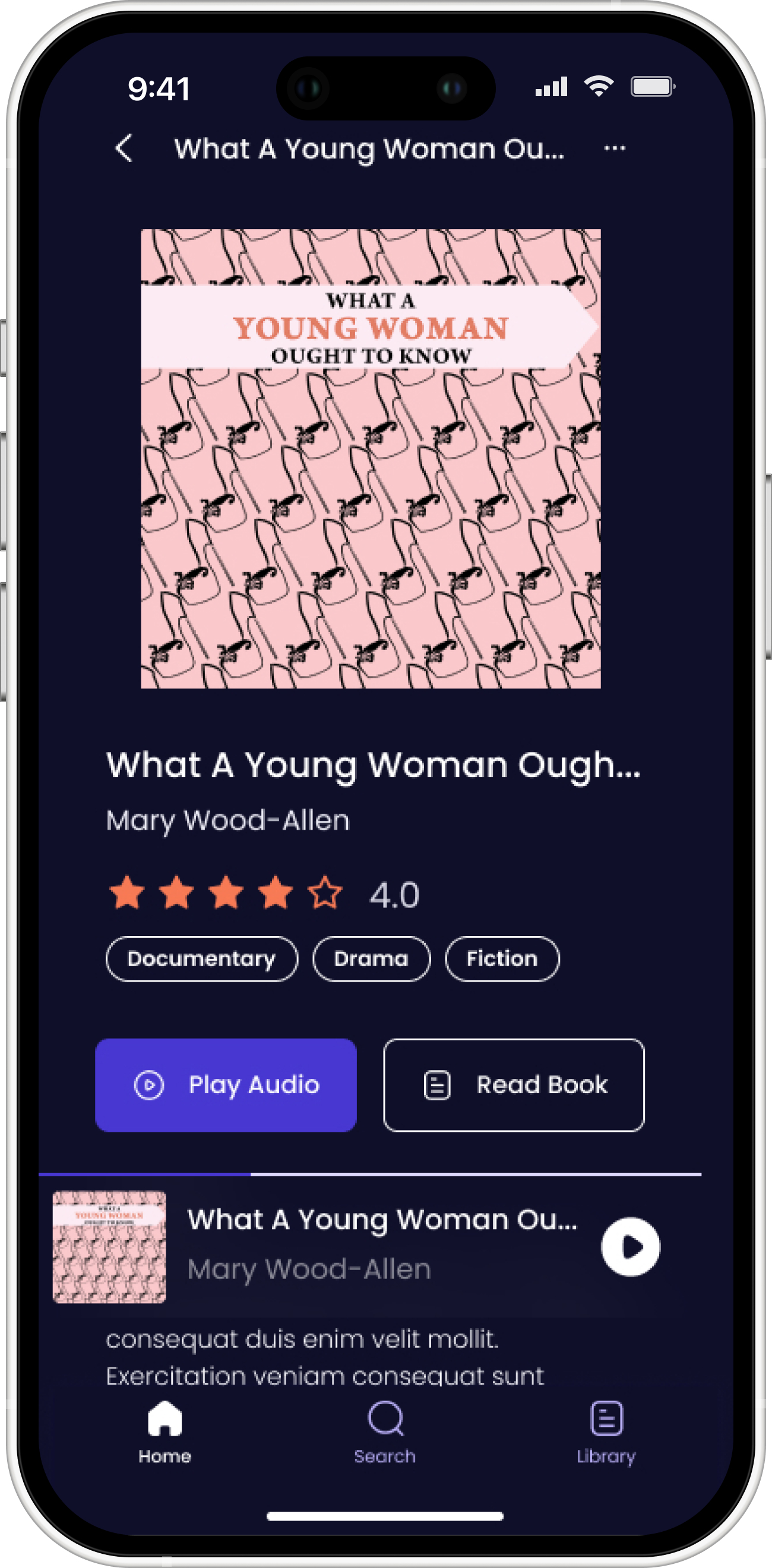Screen dimensions: 772x1568
Task: Switch to the Search tab
Action: pyautogui.click(x=385, y=1433)
